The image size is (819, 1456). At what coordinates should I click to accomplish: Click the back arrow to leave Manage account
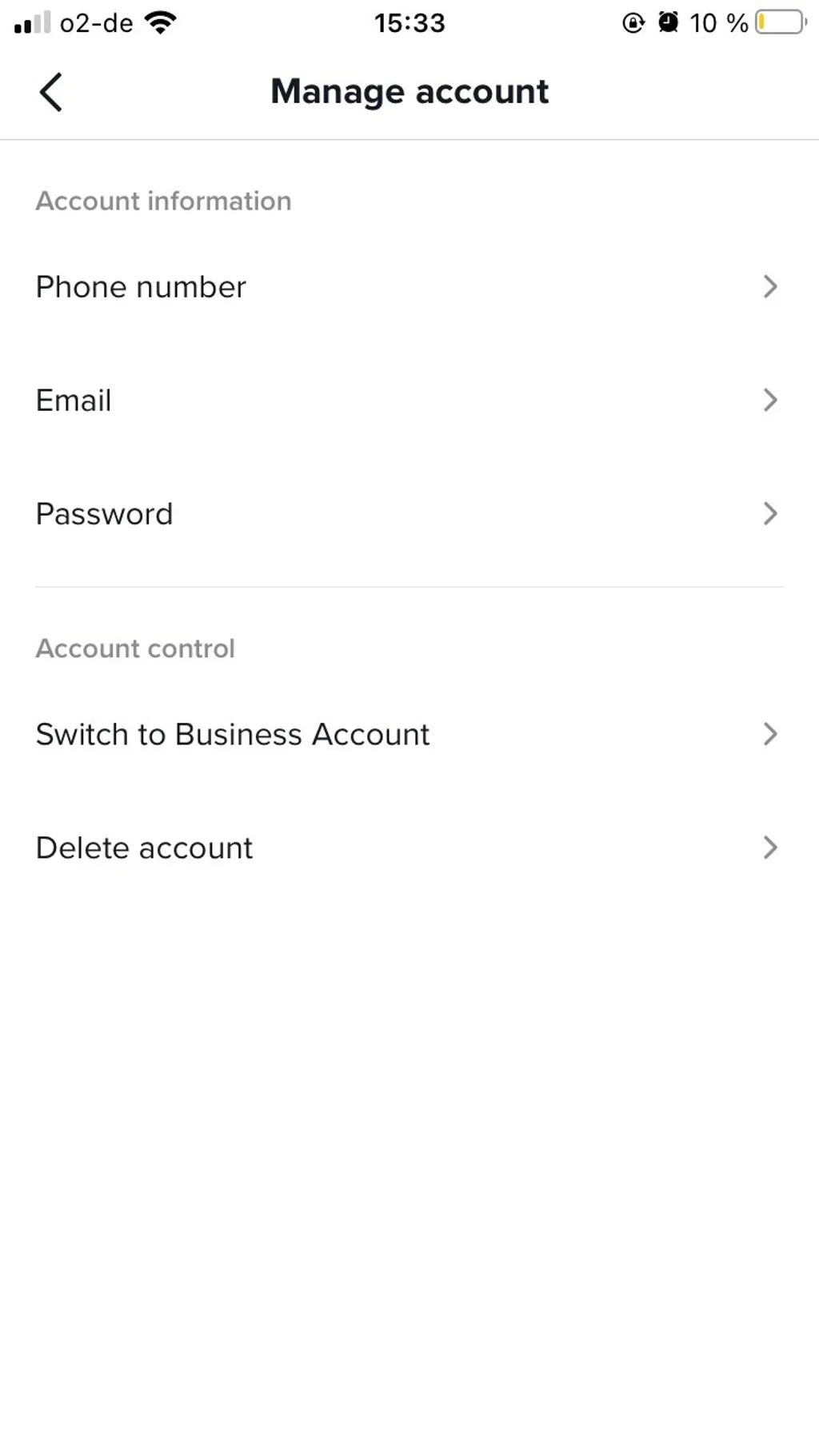[50, 91]
